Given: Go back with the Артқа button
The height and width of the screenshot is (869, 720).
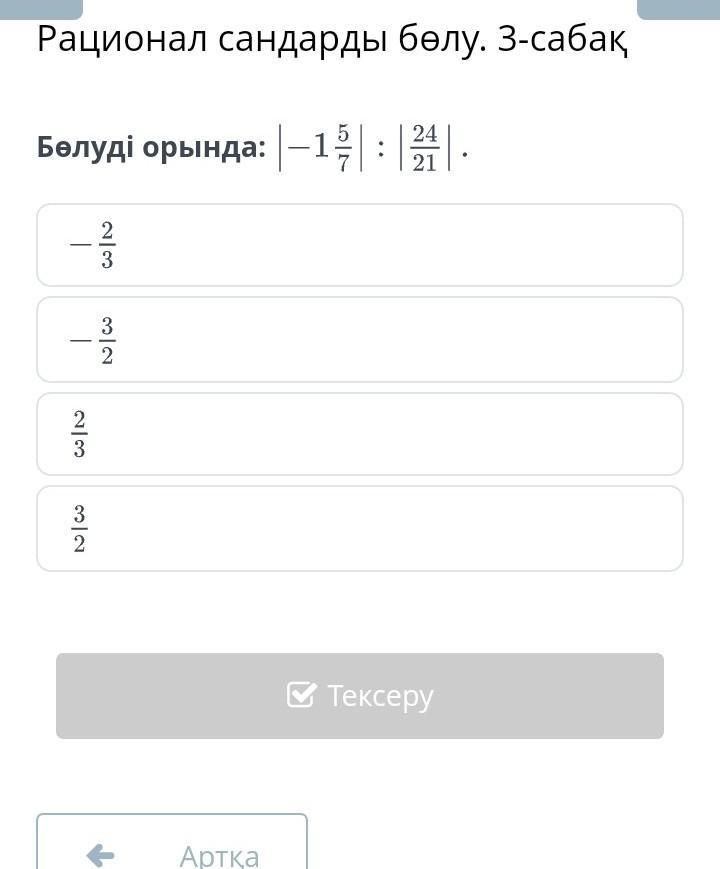Looking at the screenshot, I should [172, 841].
